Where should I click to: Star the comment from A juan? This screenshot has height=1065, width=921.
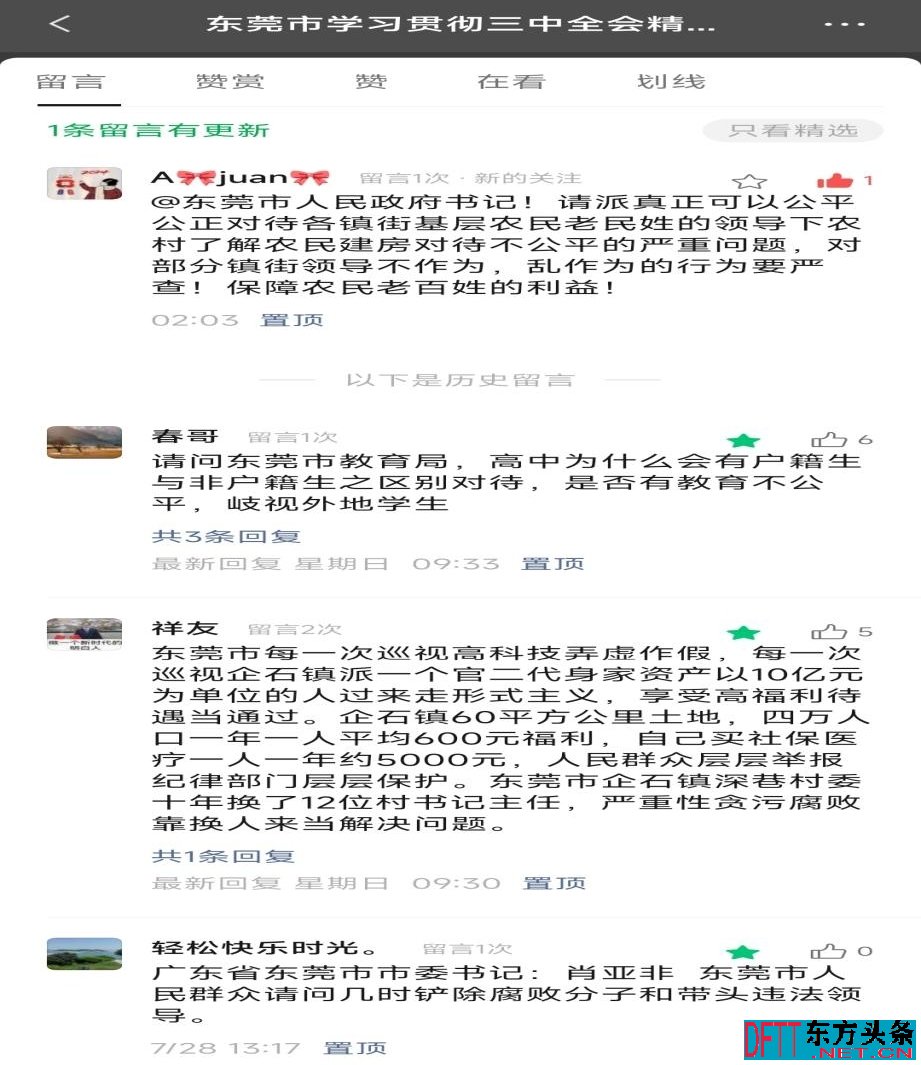click(749, 181)
